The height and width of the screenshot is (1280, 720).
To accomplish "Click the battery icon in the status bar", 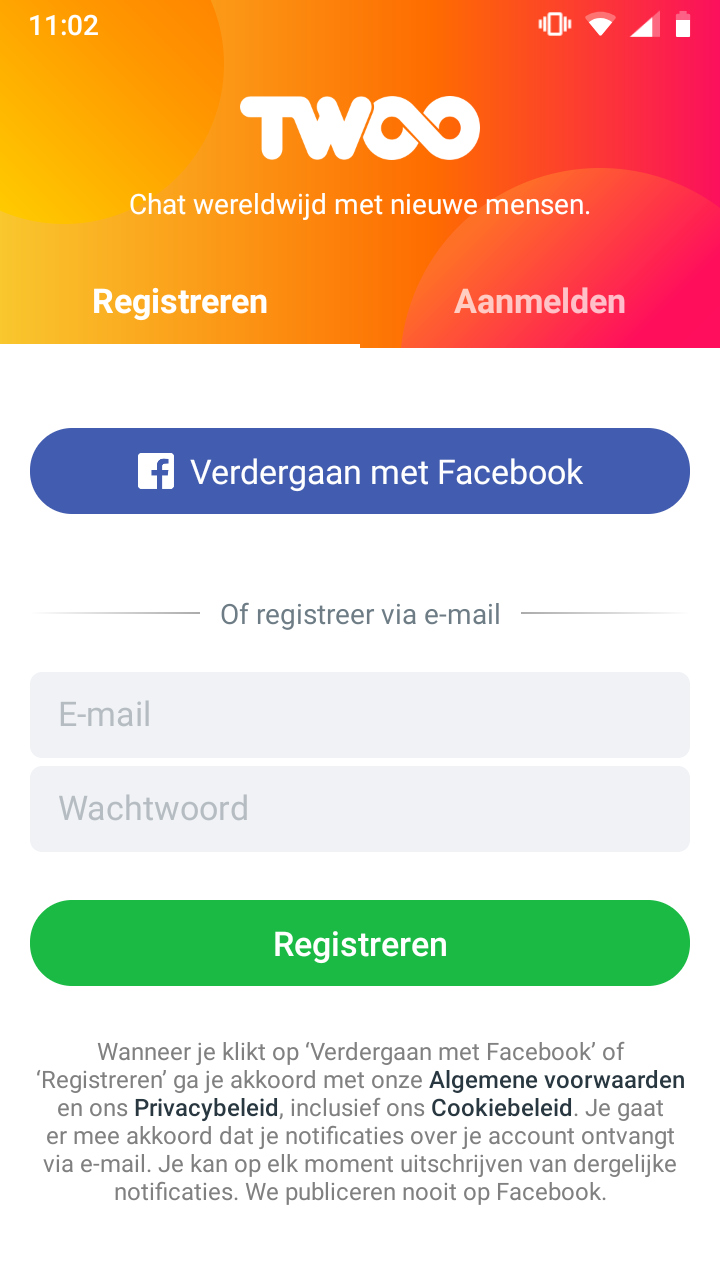I will point(685,24).
